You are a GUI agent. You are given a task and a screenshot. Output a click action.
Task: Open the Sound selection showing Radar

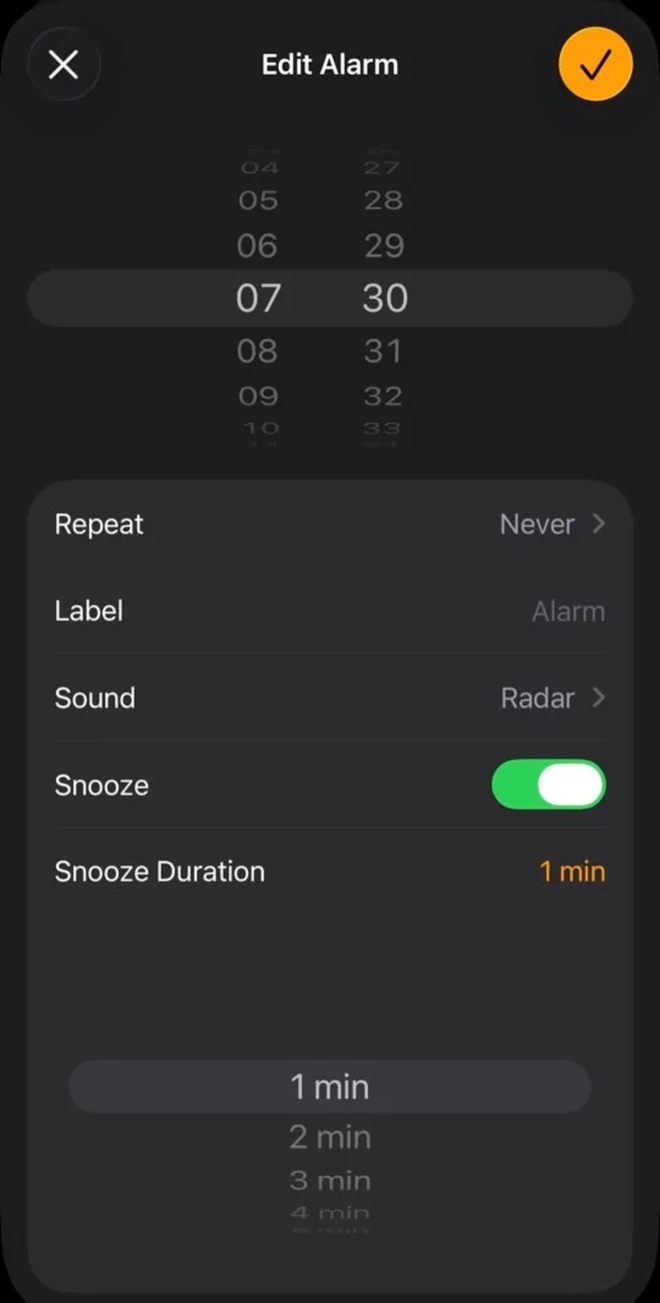pyautogui.click(x=330, y=698)
